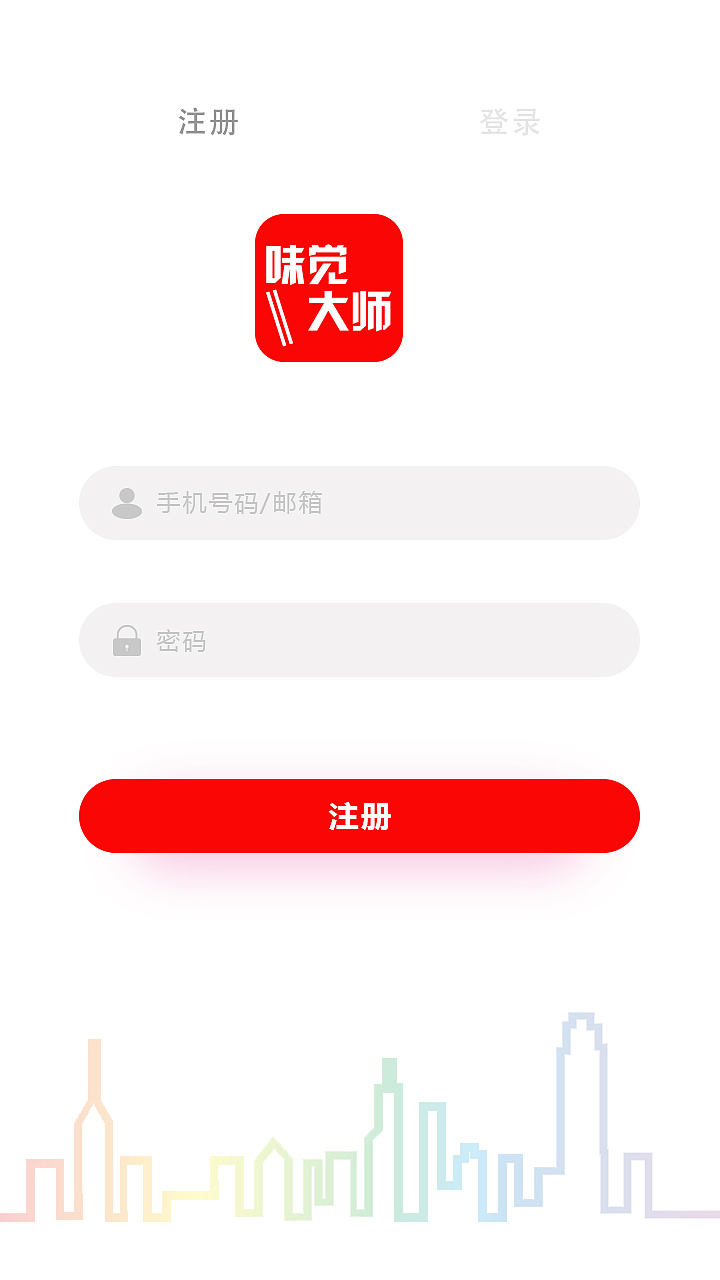Click the 手机号码/邮箱 placeholder text

click(x=240, y=503)
